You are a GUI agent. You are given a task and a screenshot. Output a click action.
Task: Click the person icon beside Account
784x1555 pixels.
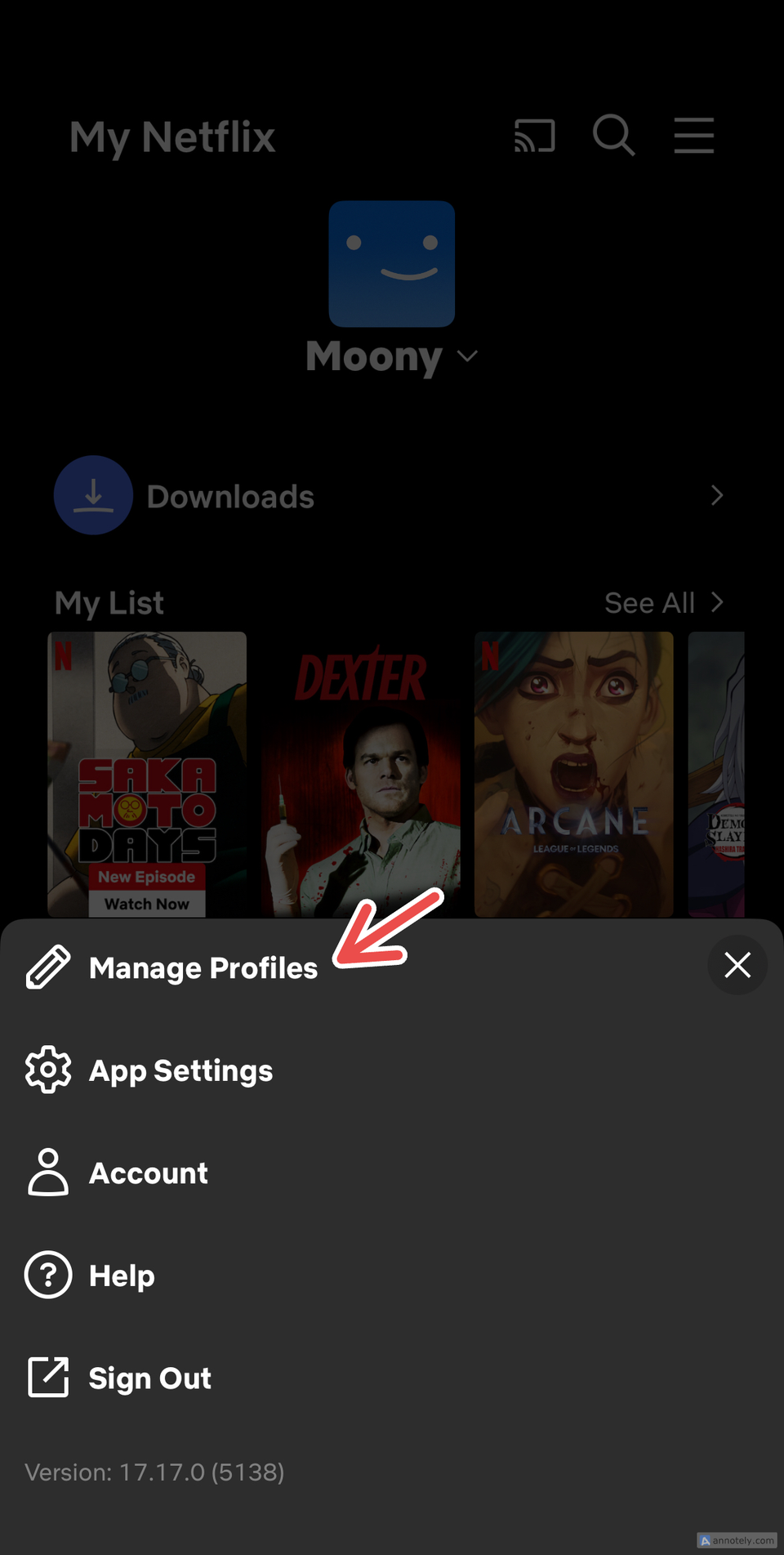click(48, 1173)
